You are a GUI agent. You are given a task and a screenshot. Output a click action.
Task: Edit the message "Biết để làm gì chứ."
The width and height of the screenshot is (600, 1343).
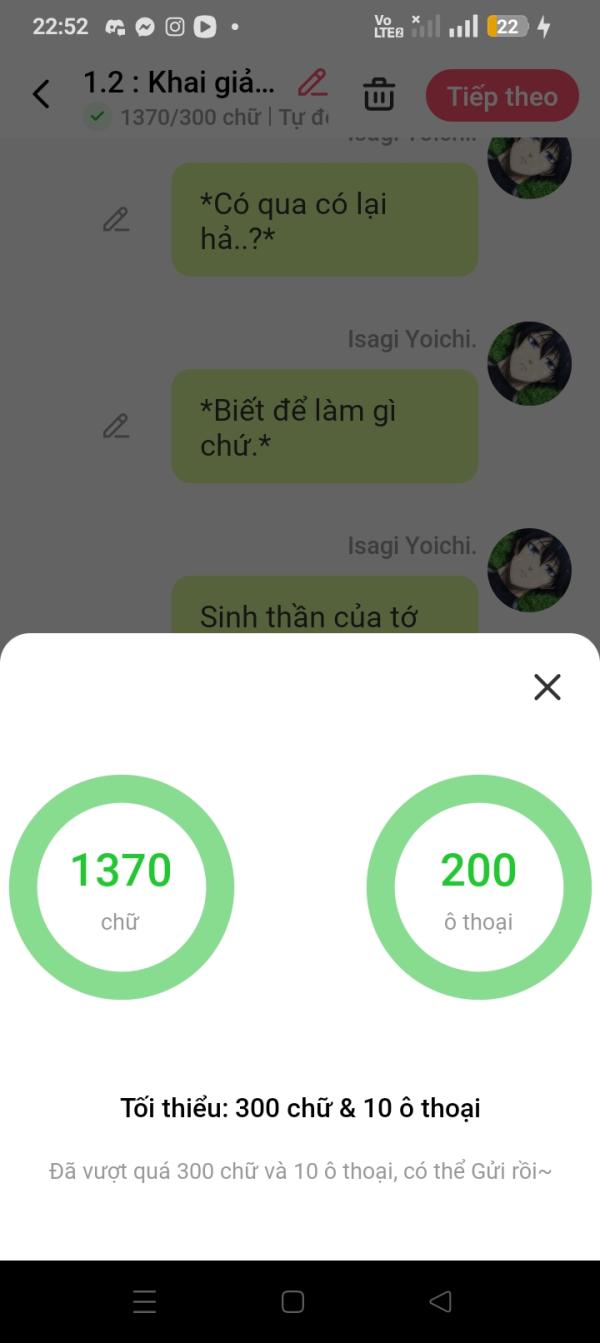[x=116, y=427]
